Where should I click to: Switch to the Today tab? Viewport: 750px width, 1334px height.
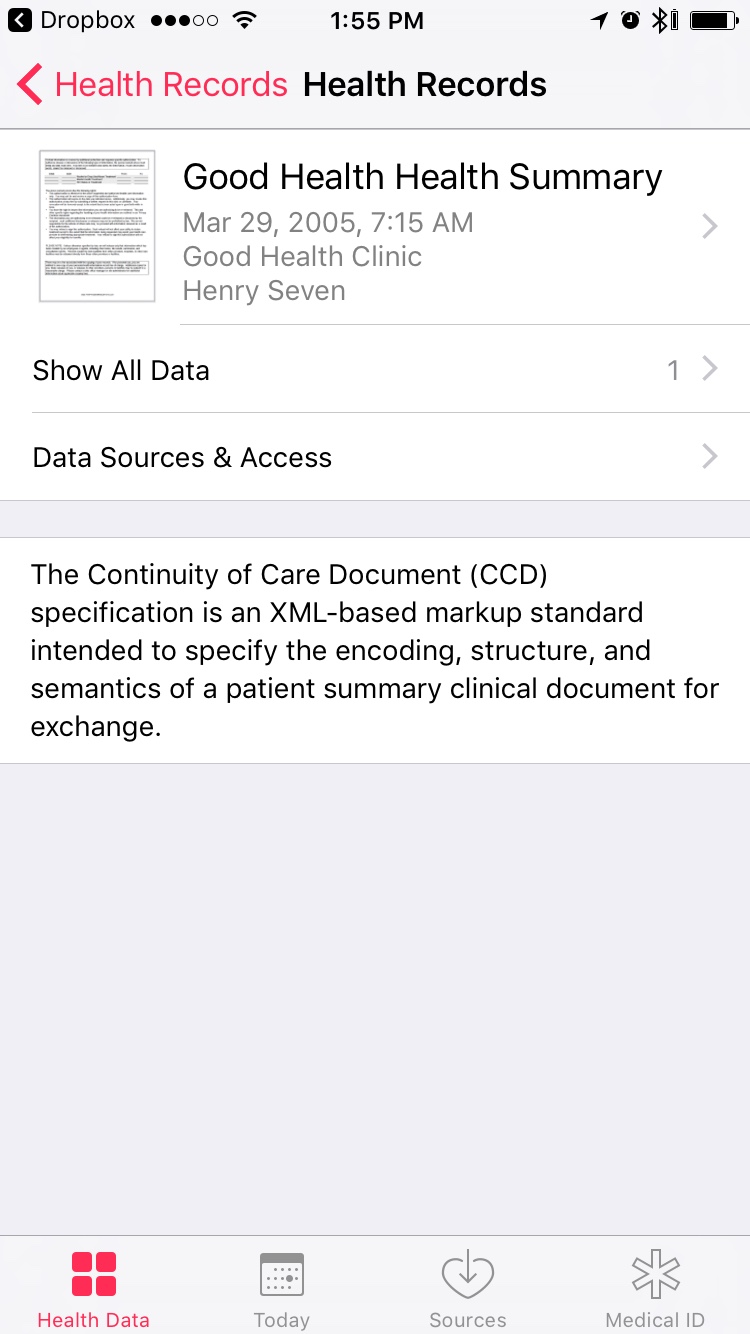pyautogui.click(x=281, y=1288)
